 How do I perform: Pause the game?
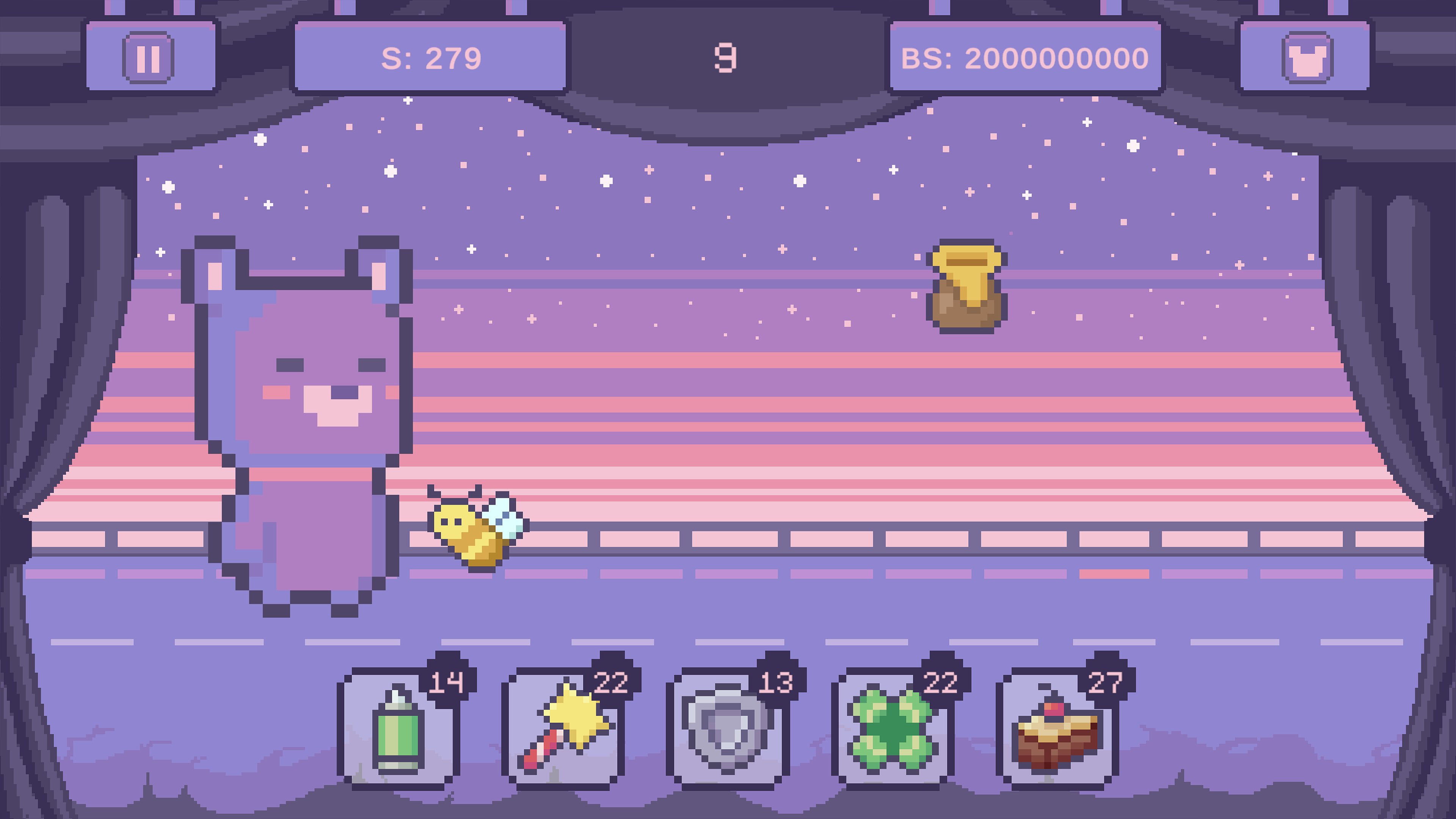pyautogui.click(x=149, y=58)
